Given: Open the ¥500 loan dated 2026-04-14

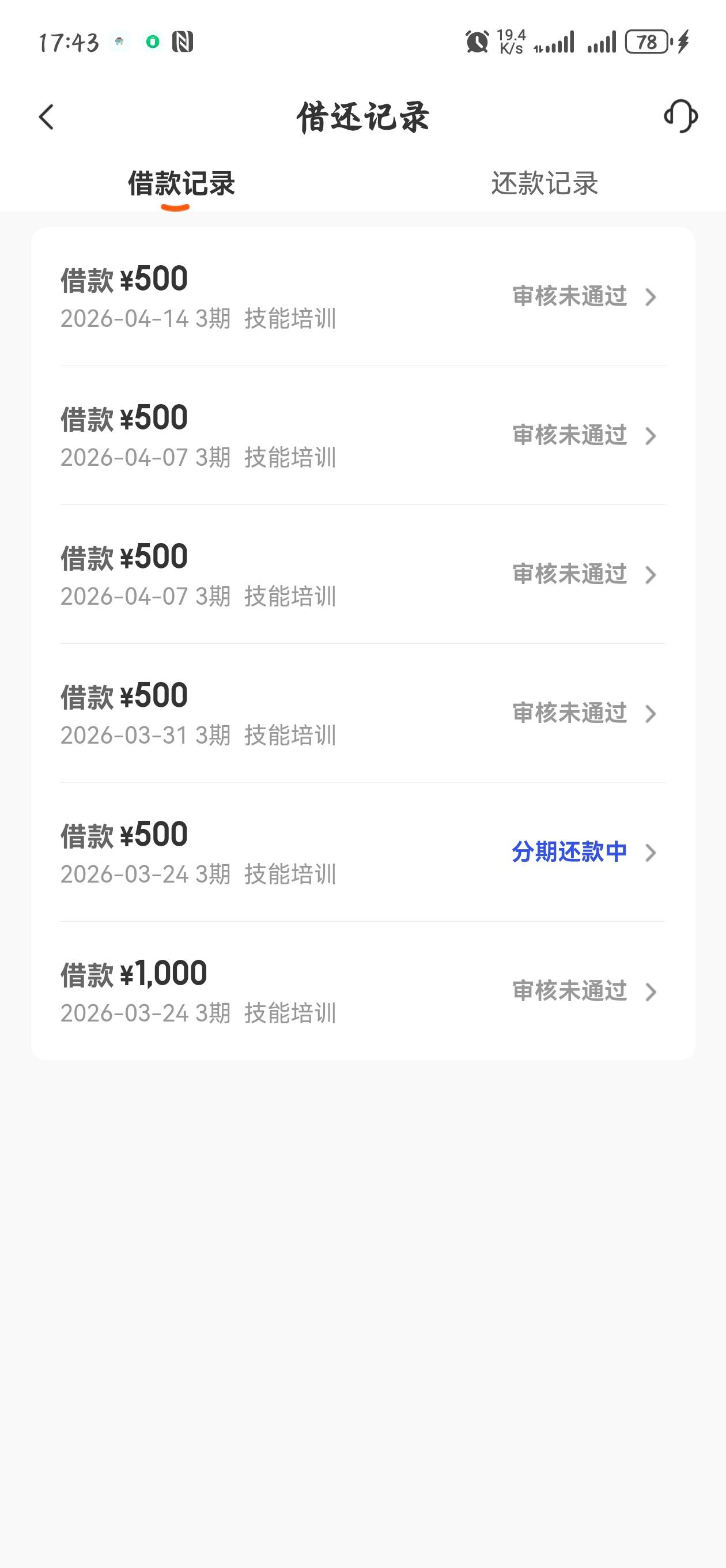Looking at the screenshot, I should click(x=362, y=296).
